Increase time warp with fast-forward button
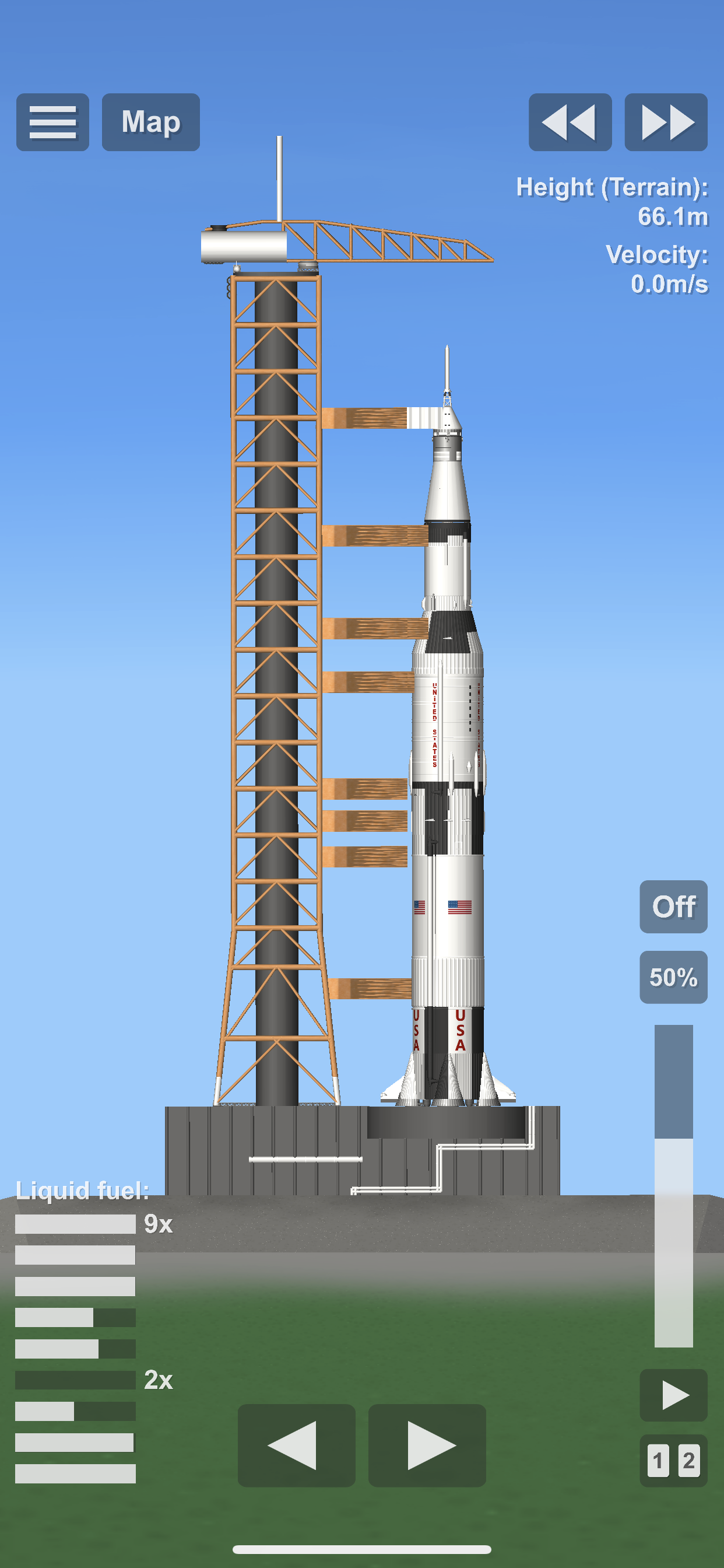 [666, 123]
